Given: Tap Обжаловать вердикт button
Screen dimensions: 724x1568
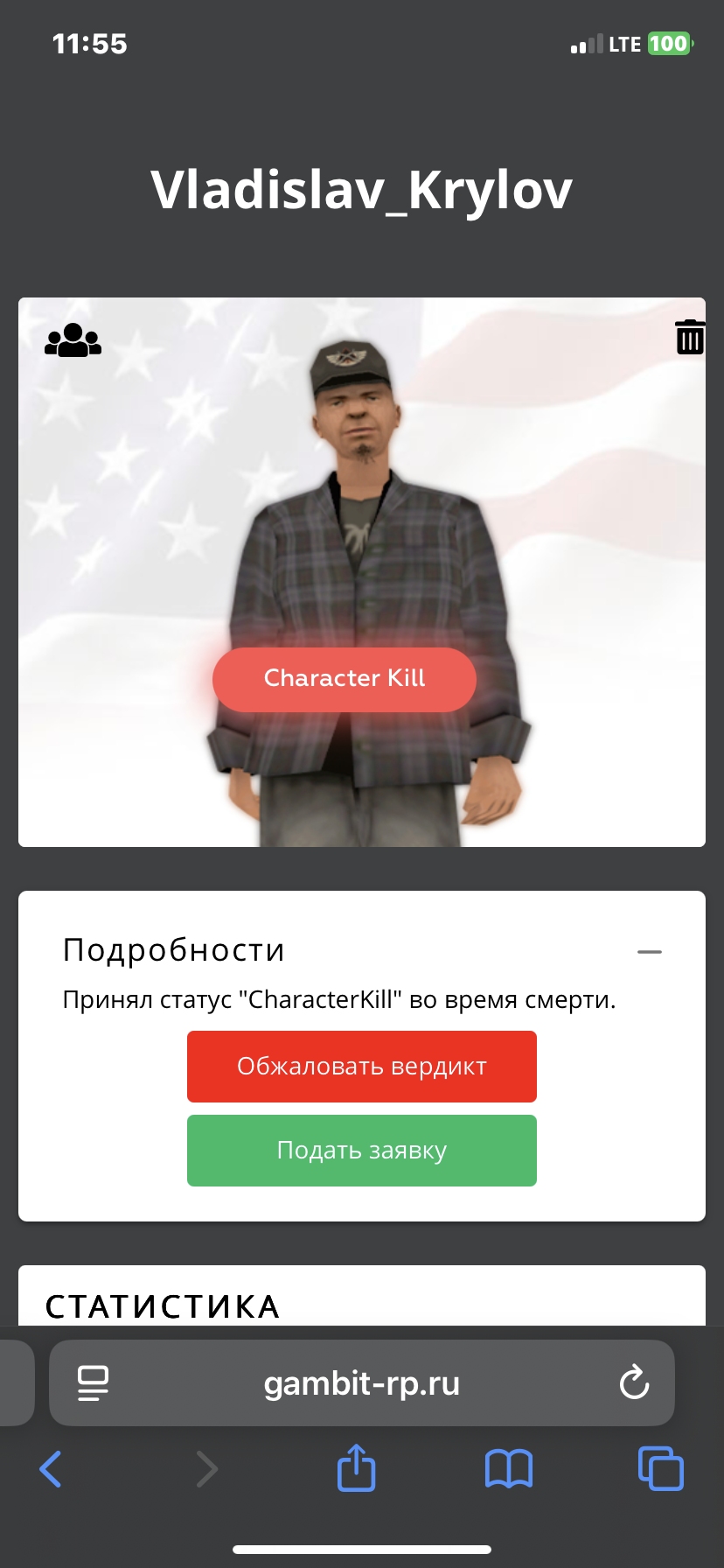Looking at the screenshot, I should coord(361,1067).
